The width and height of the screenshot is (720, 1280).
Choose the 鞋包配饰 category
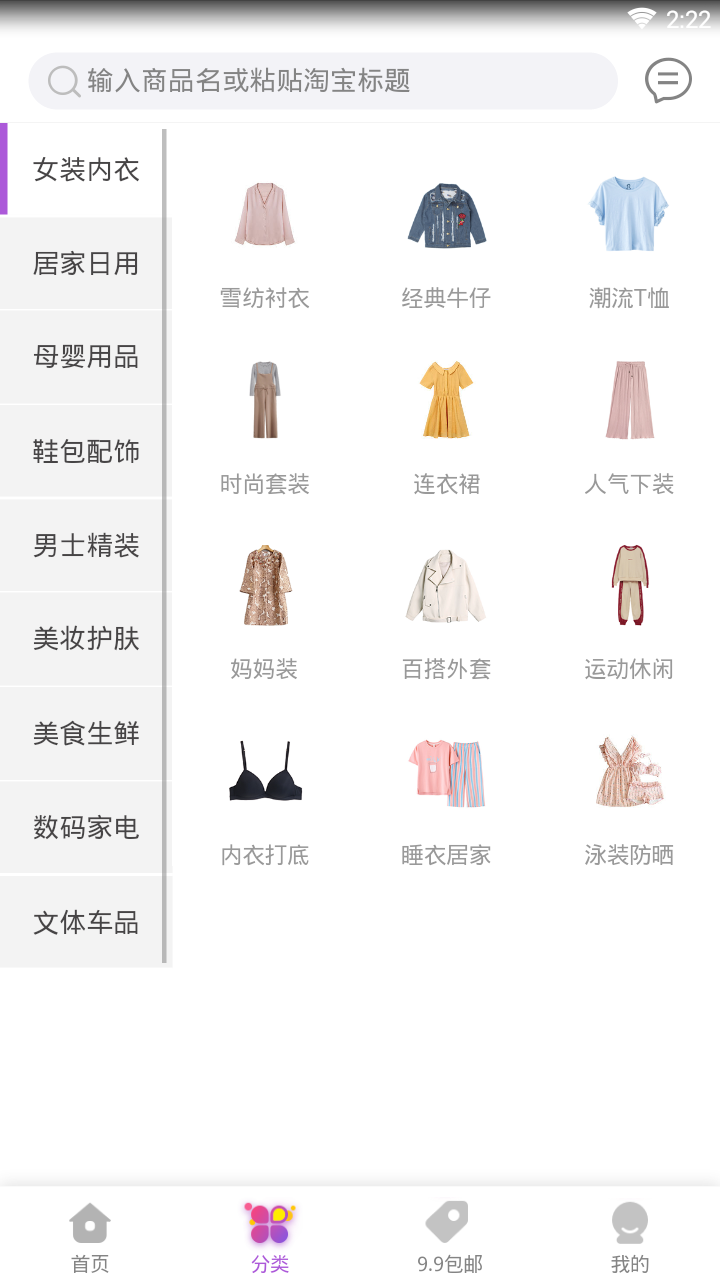(x=86, y=452)
